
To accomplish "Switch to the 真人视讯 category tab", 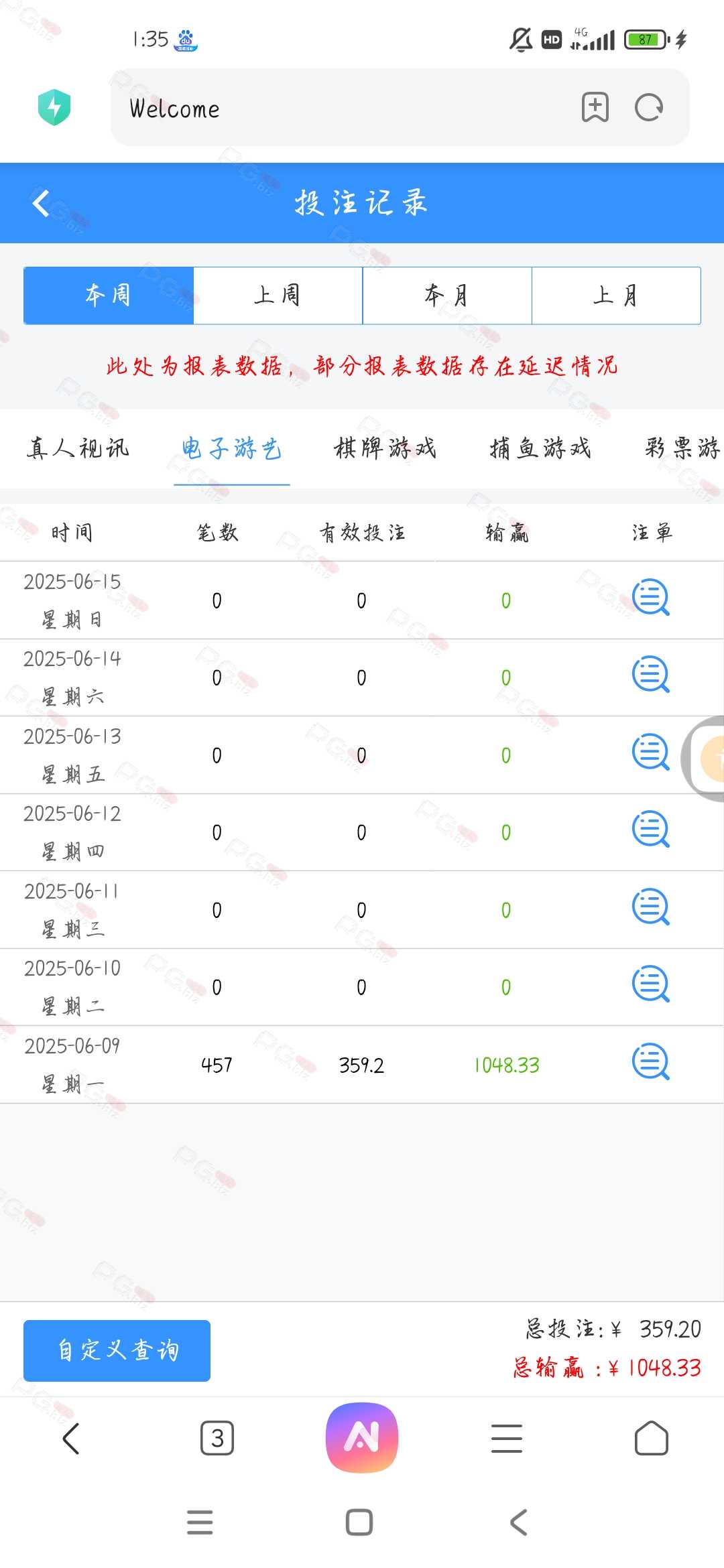I will click(78, 448).
